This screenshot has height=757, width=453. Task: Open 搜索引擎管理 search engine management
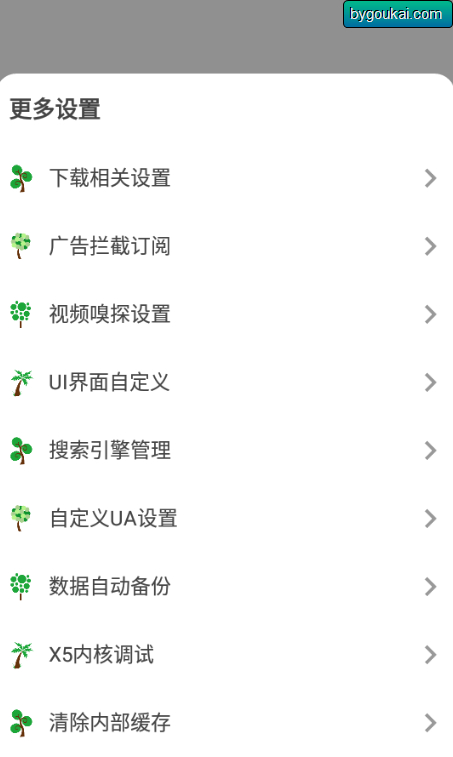click(x=226, y=450)
